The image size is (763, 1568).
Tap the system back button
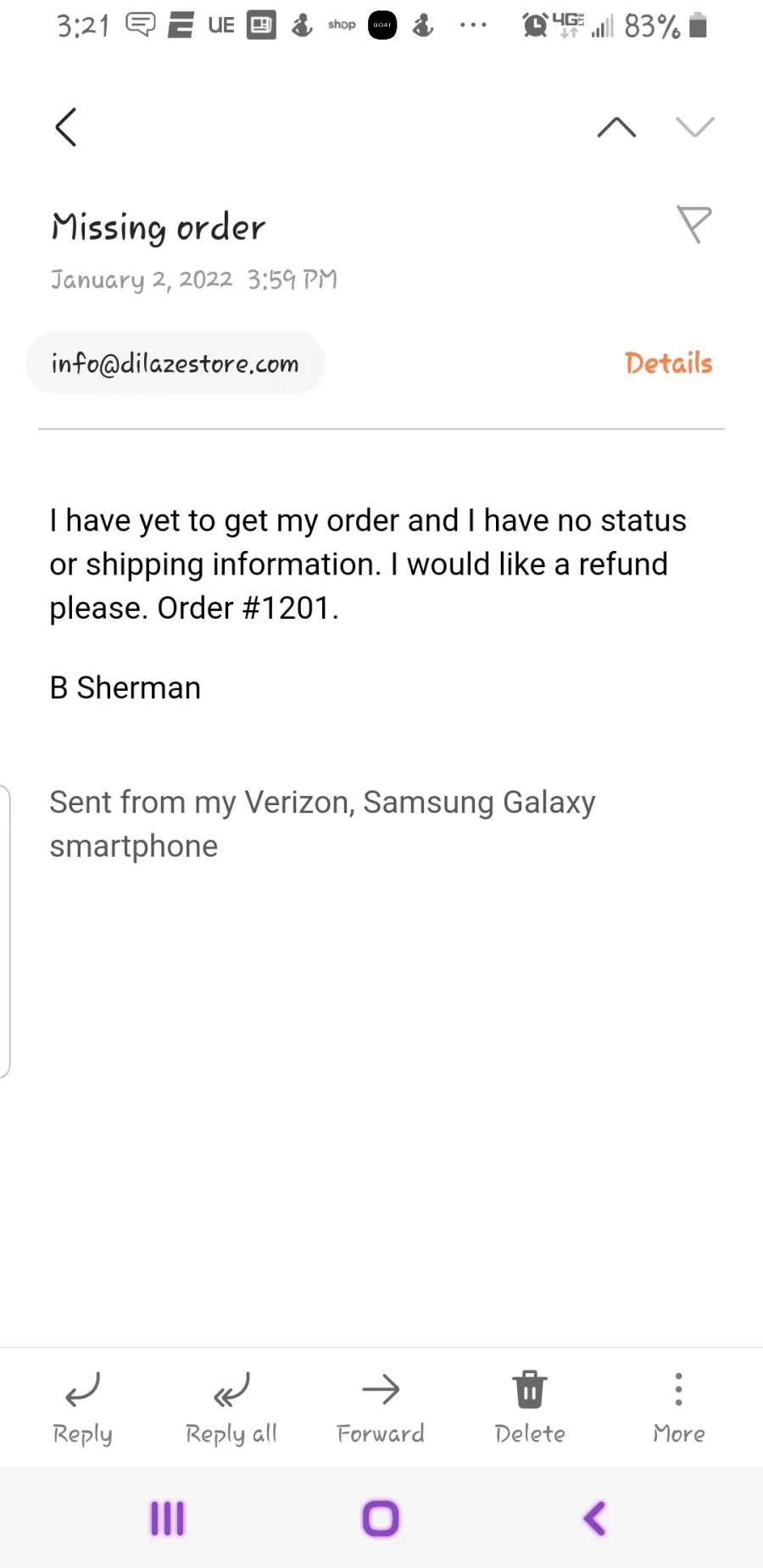595,1518
